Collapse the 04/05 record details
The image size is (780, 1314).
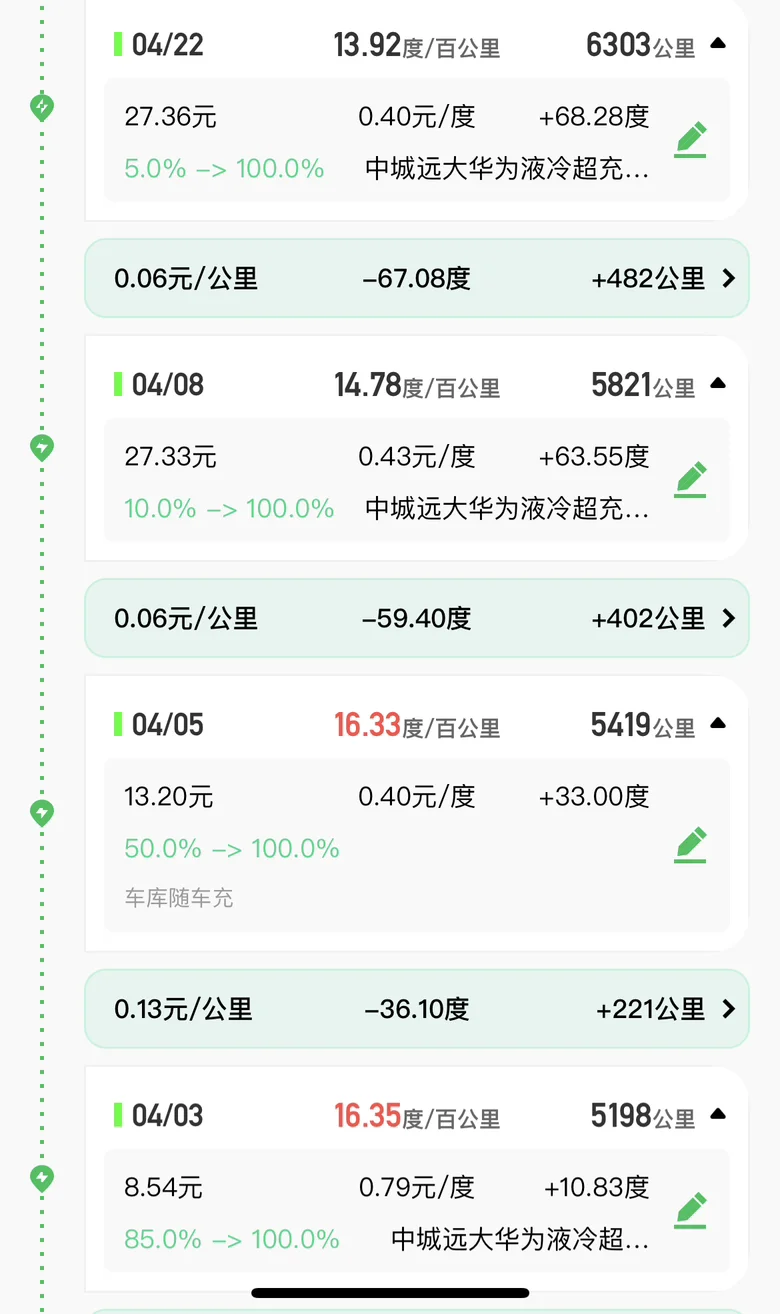tap(717, 723)
